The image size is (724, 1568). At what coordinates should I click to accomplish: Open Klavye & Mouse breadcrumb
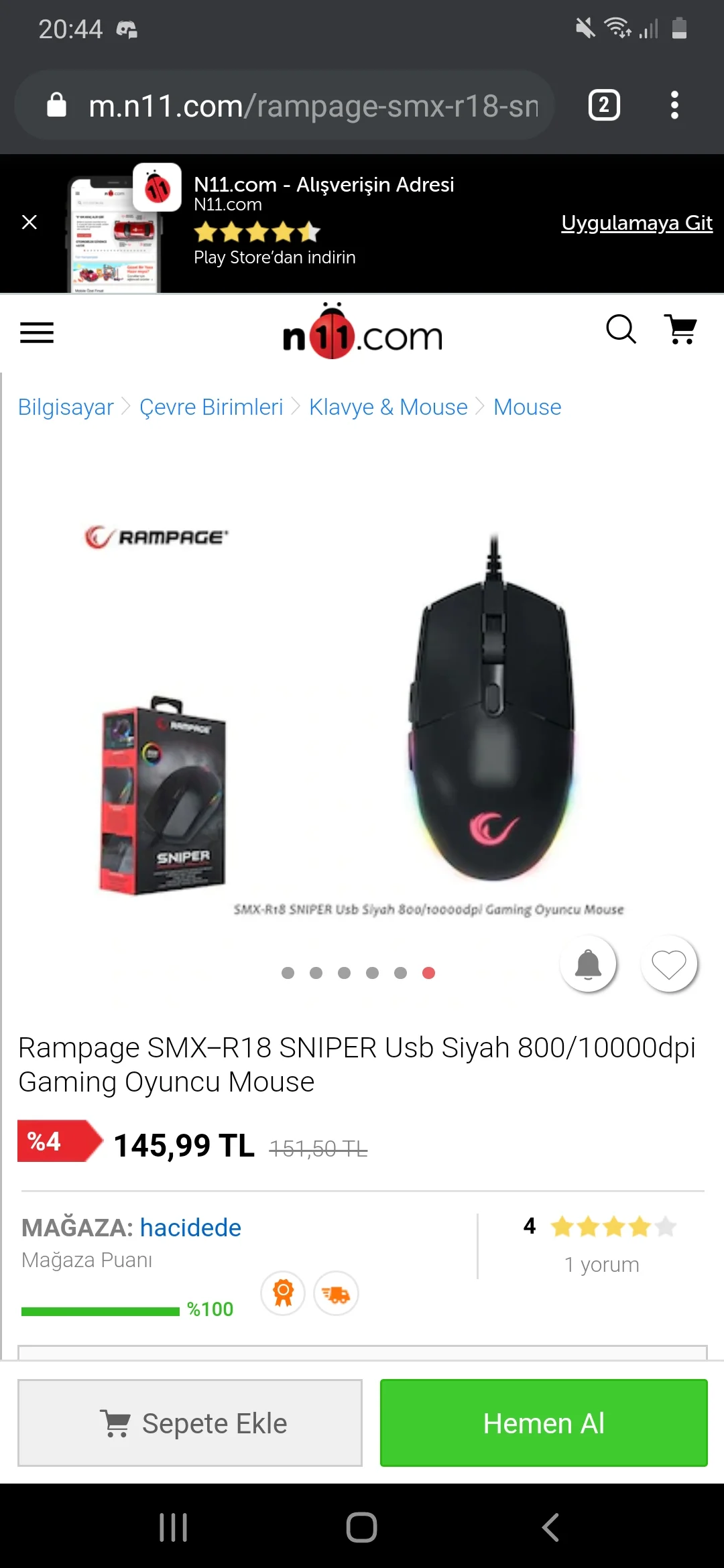388,407
